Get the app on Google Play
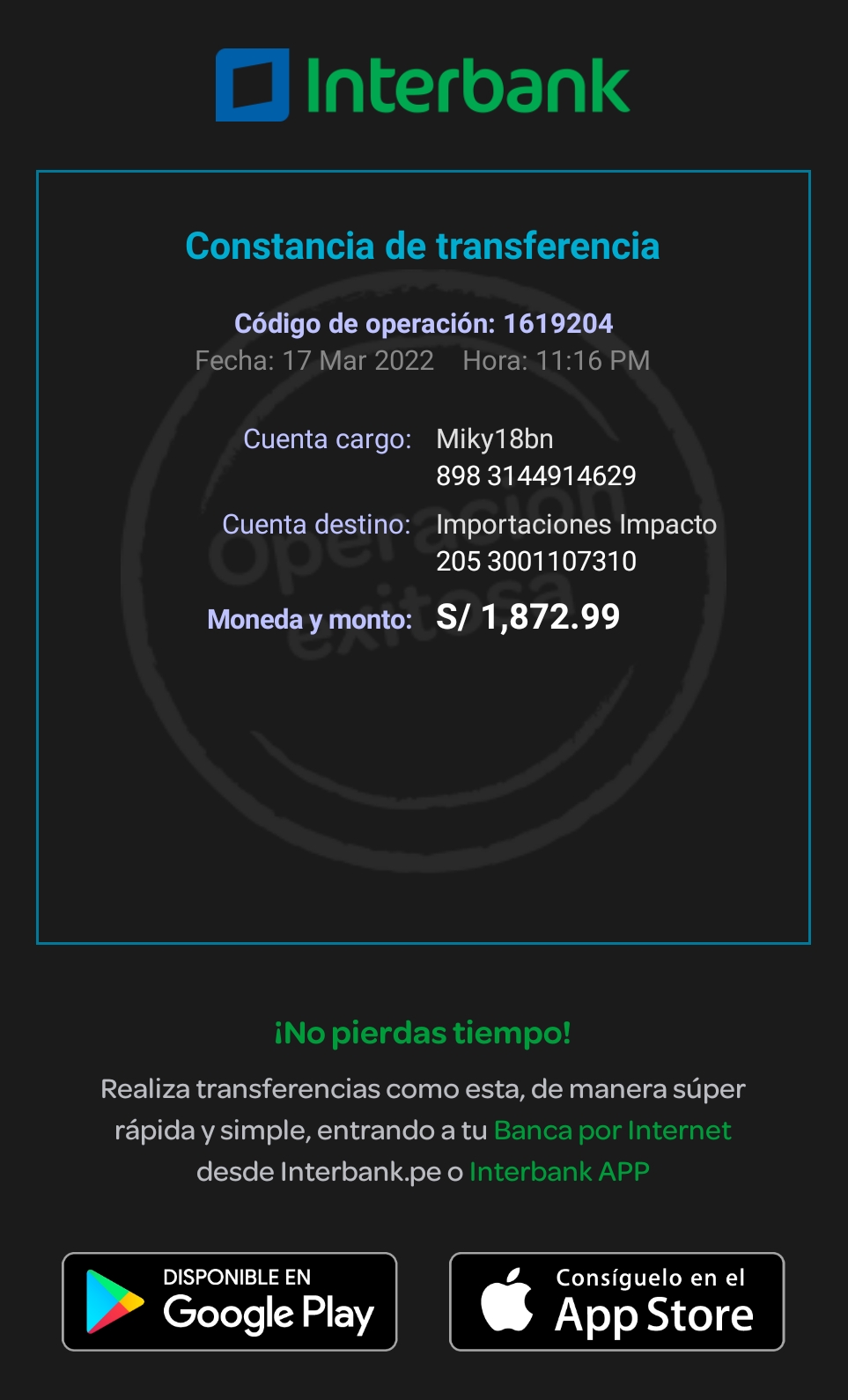848x1400 pixels. 230,1301
